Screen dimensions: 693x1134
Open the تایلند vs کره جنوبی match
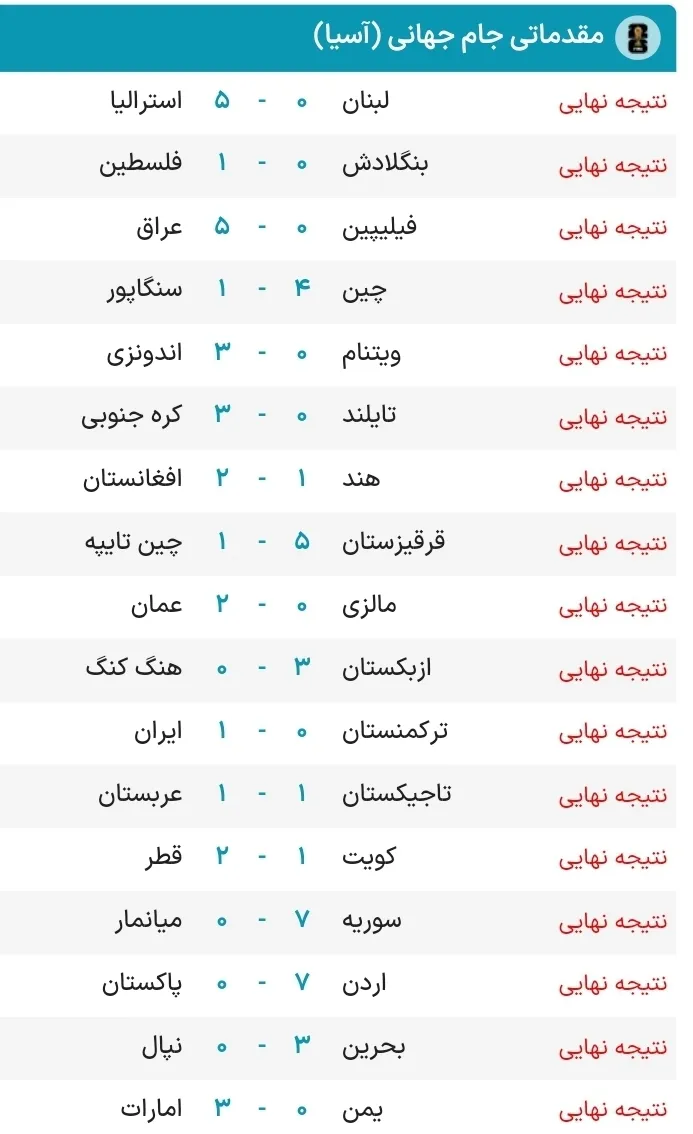[338, 417]
